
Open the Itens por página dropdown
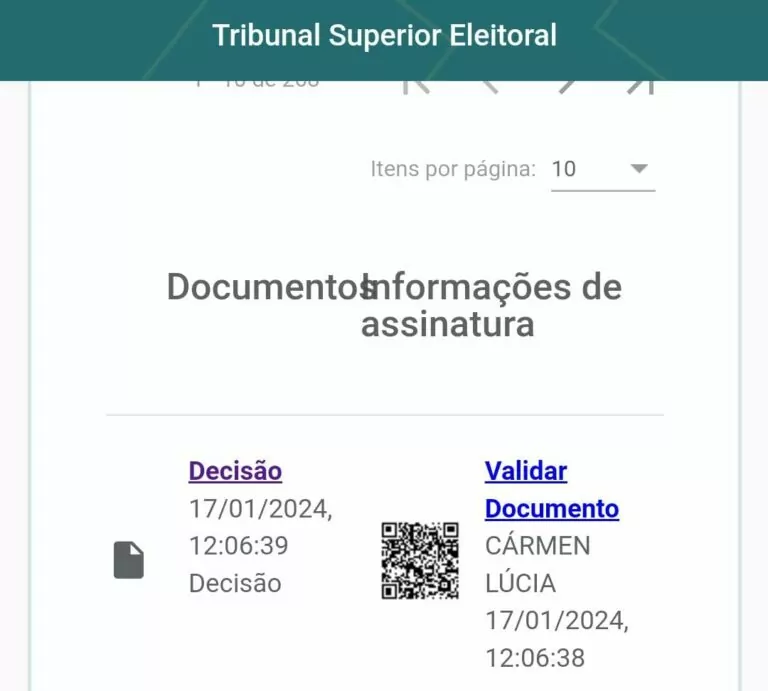[603, 169]
